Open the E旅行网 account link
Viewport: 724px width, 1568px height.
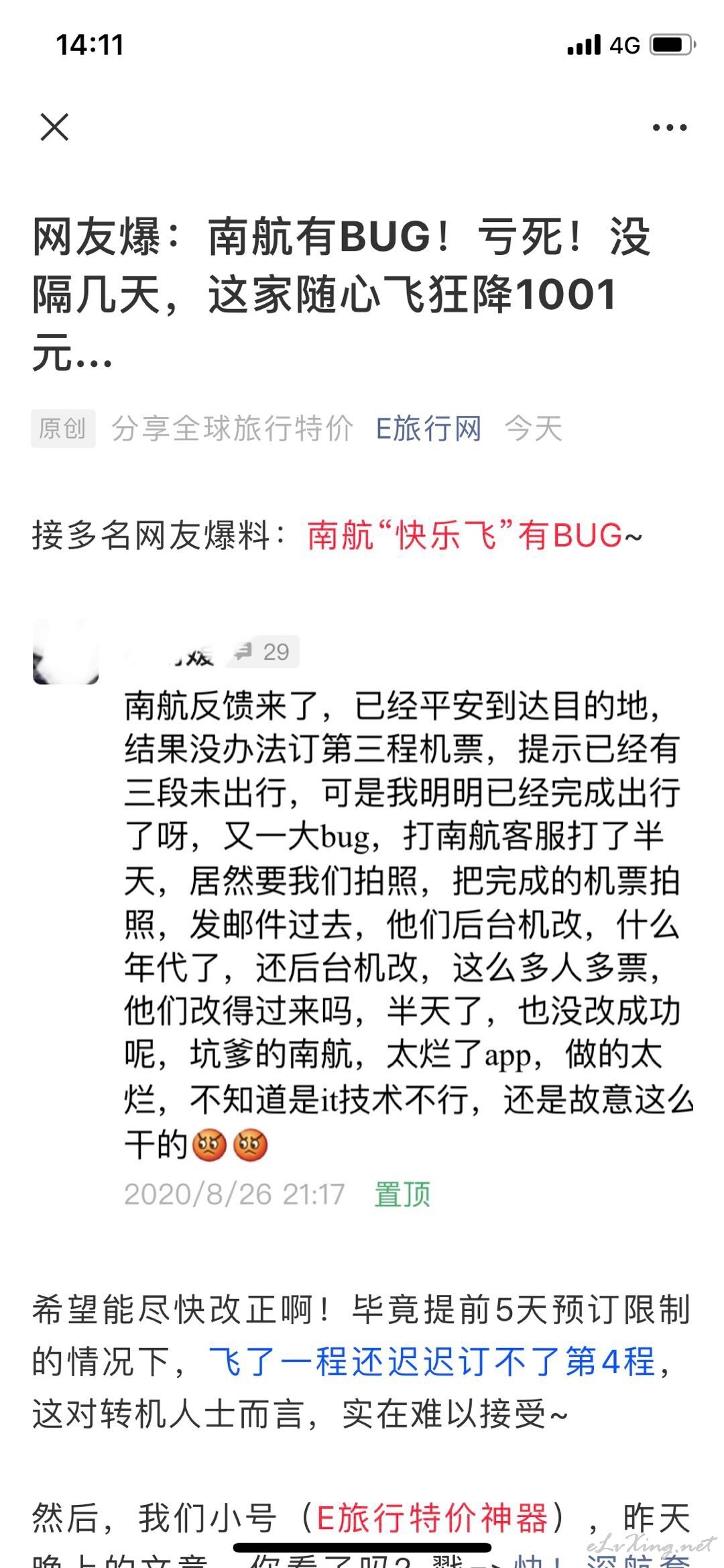coord(428,429)
